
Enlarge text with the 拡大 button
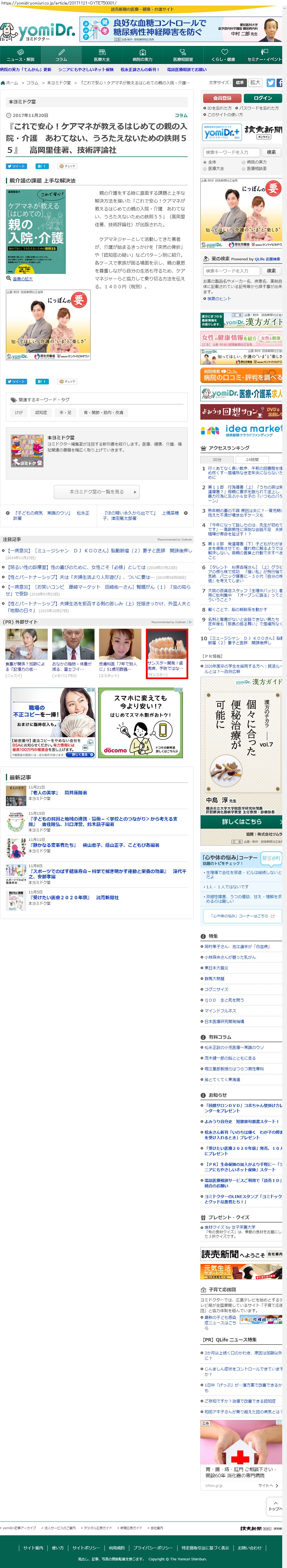[x=255, y=83]
